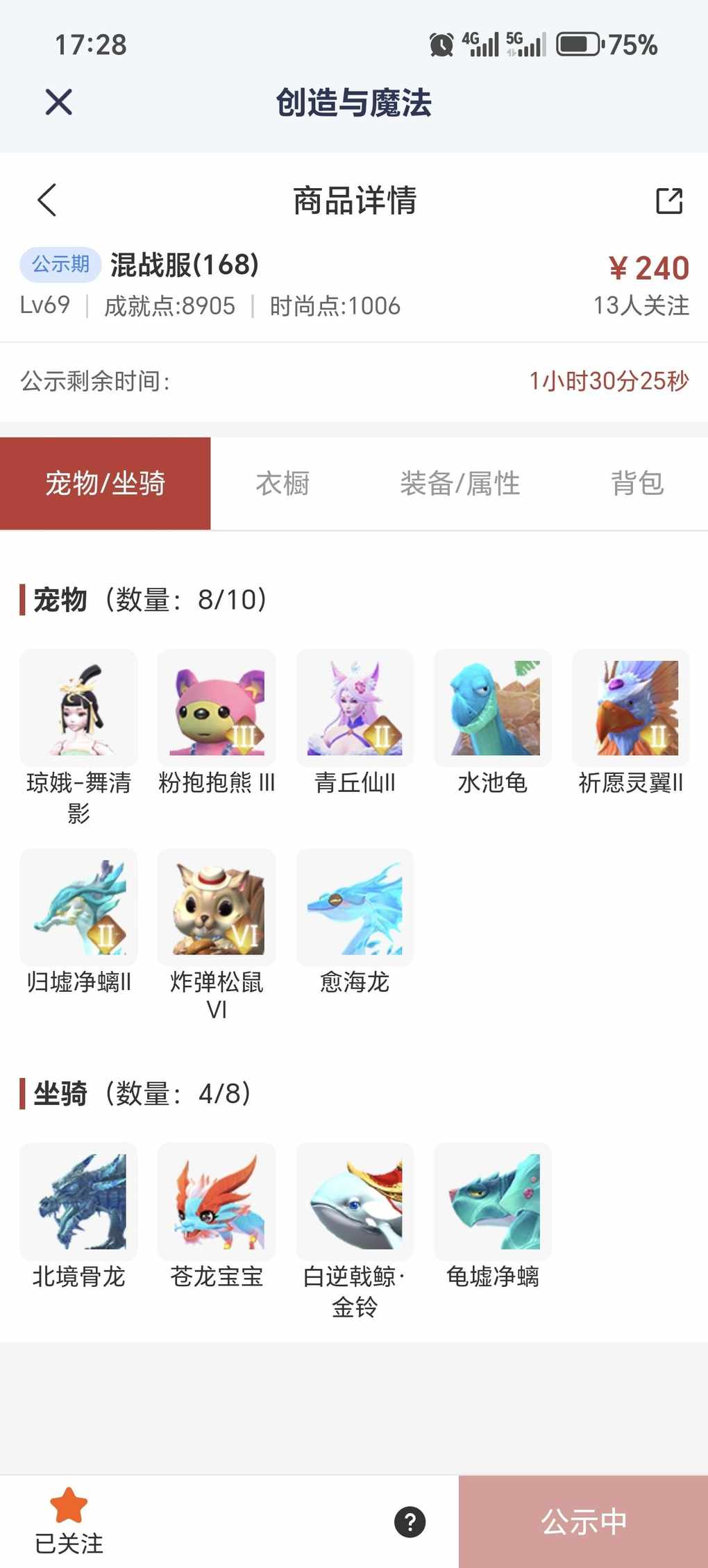Screen dimensions: 708x1568
Task: View pet 炸弹松鼠 VI
Action: click(x=217, y=907)
